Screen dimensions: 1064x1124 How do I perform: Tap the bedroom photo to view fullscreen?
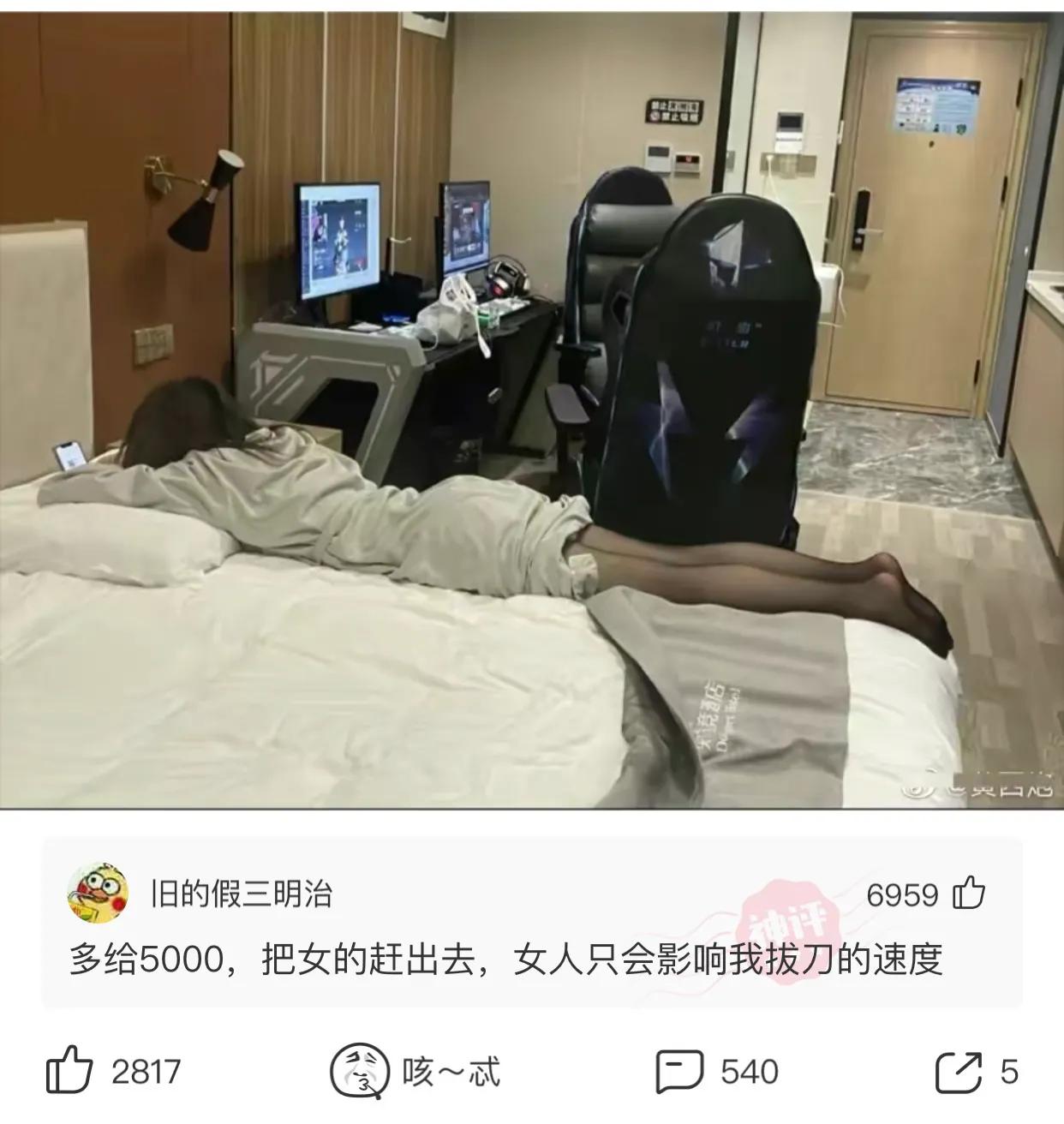(531, 411)
